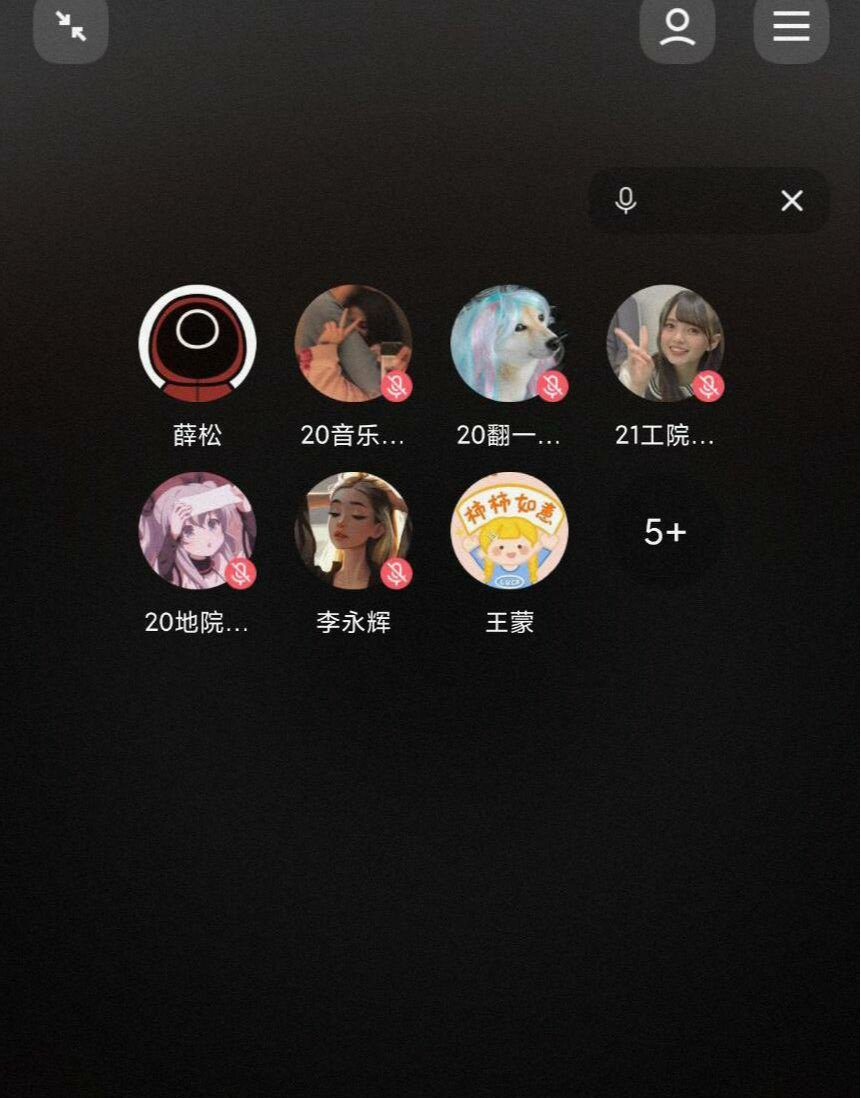Open 王蒙's avatar
Image resolution: width=861 pixels, height=1098 pixels.
(509, 530)
